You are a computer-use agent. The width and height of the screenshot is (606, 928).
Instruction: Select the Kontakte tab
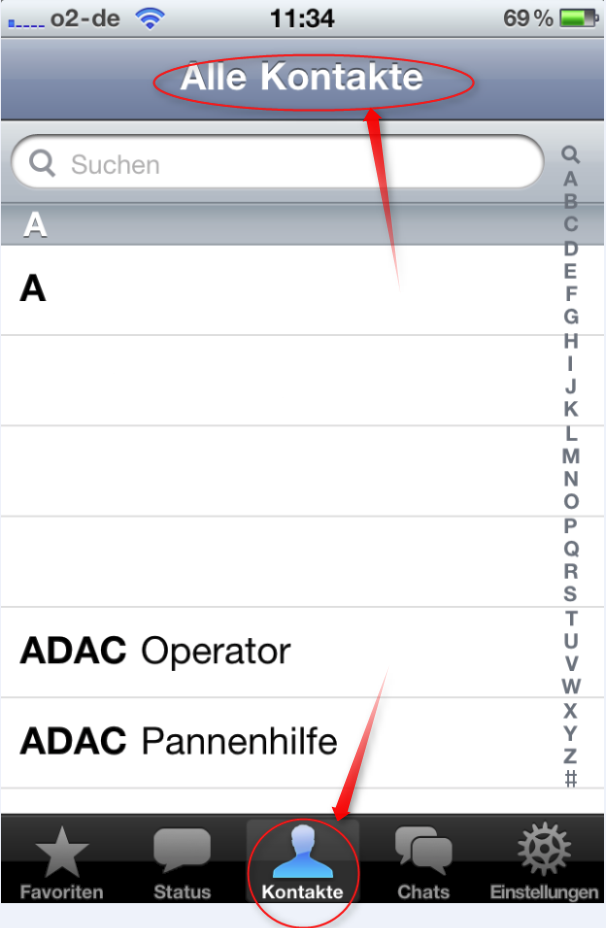(x=302, y=864)
